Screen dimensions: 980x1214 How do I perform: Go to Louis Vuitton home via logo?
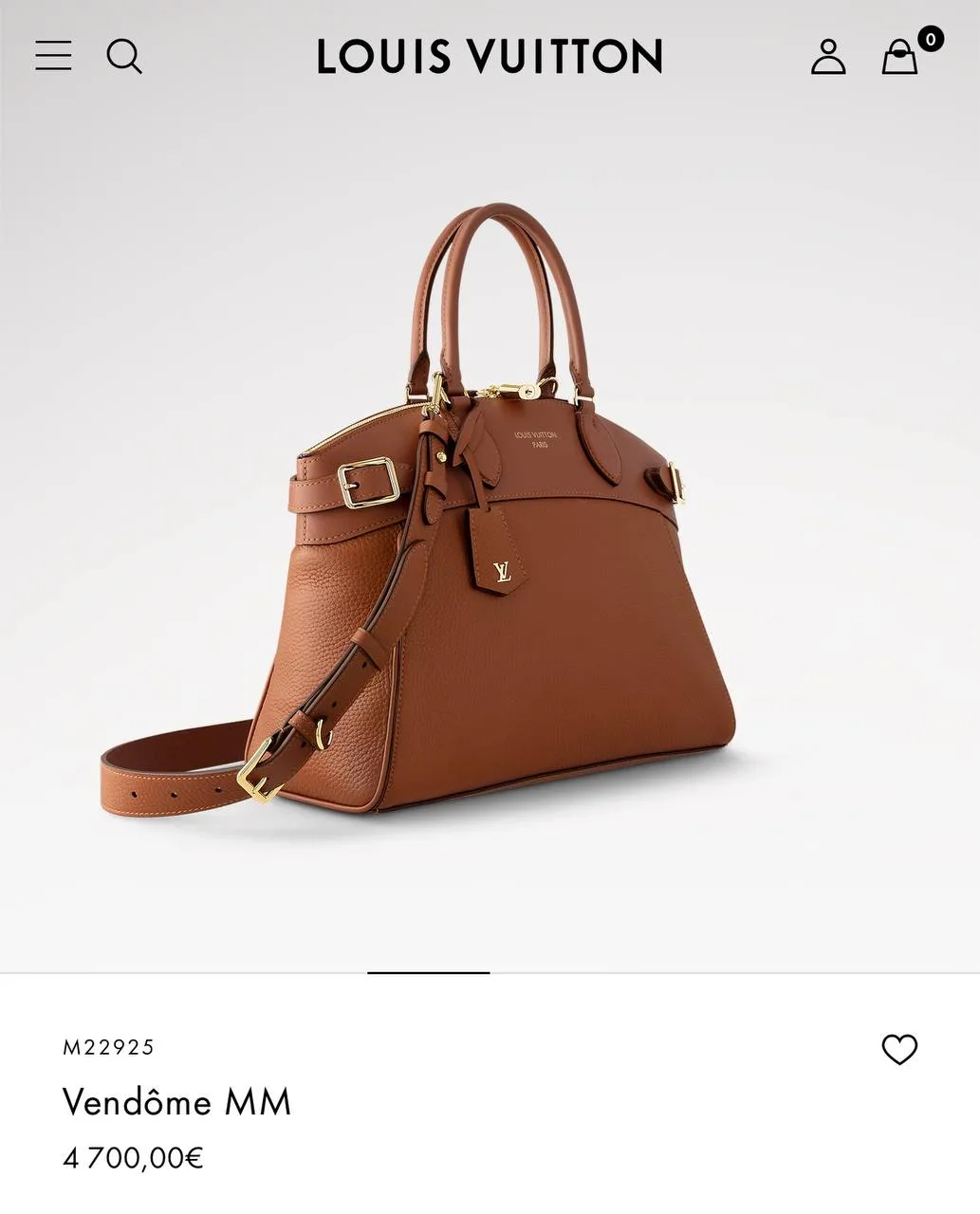(x=490, y=57)
